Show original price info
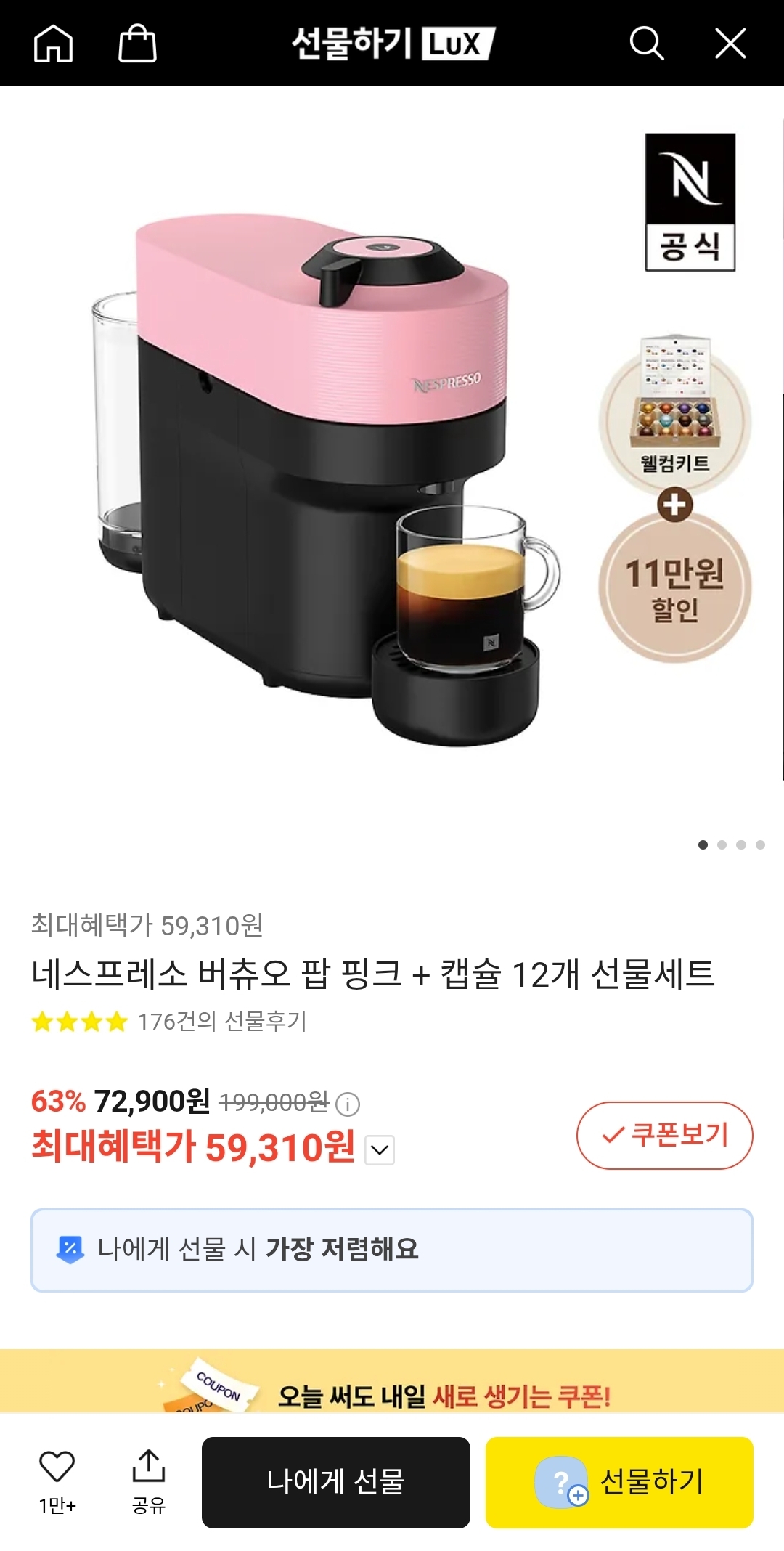784x1551 pixels. click(348, 1104)
